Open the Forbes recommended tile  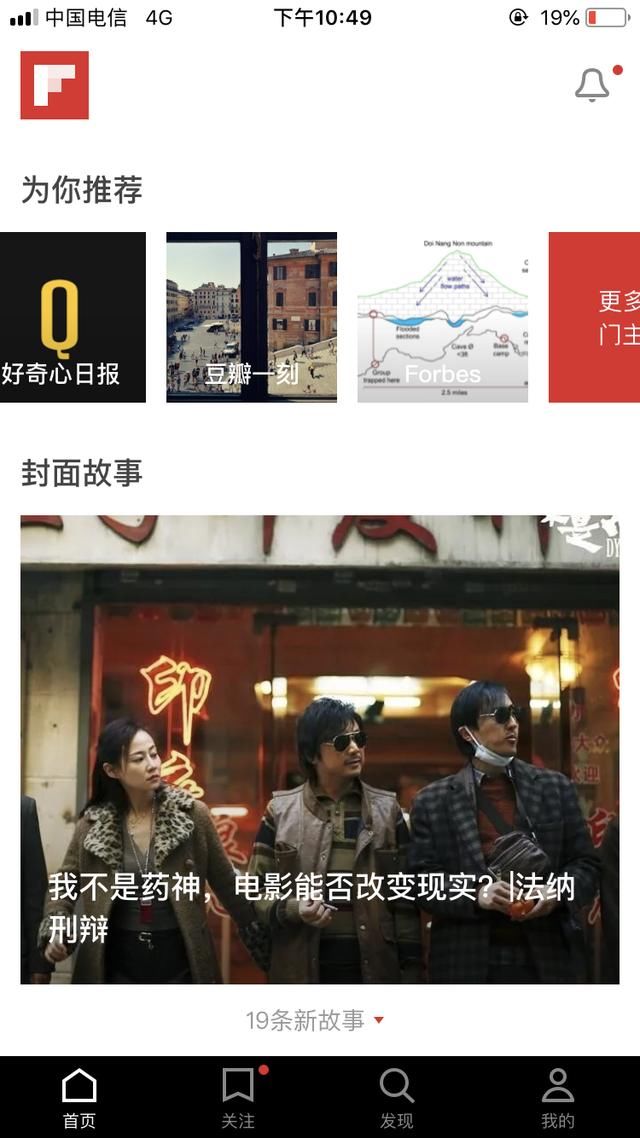point(442,317)
